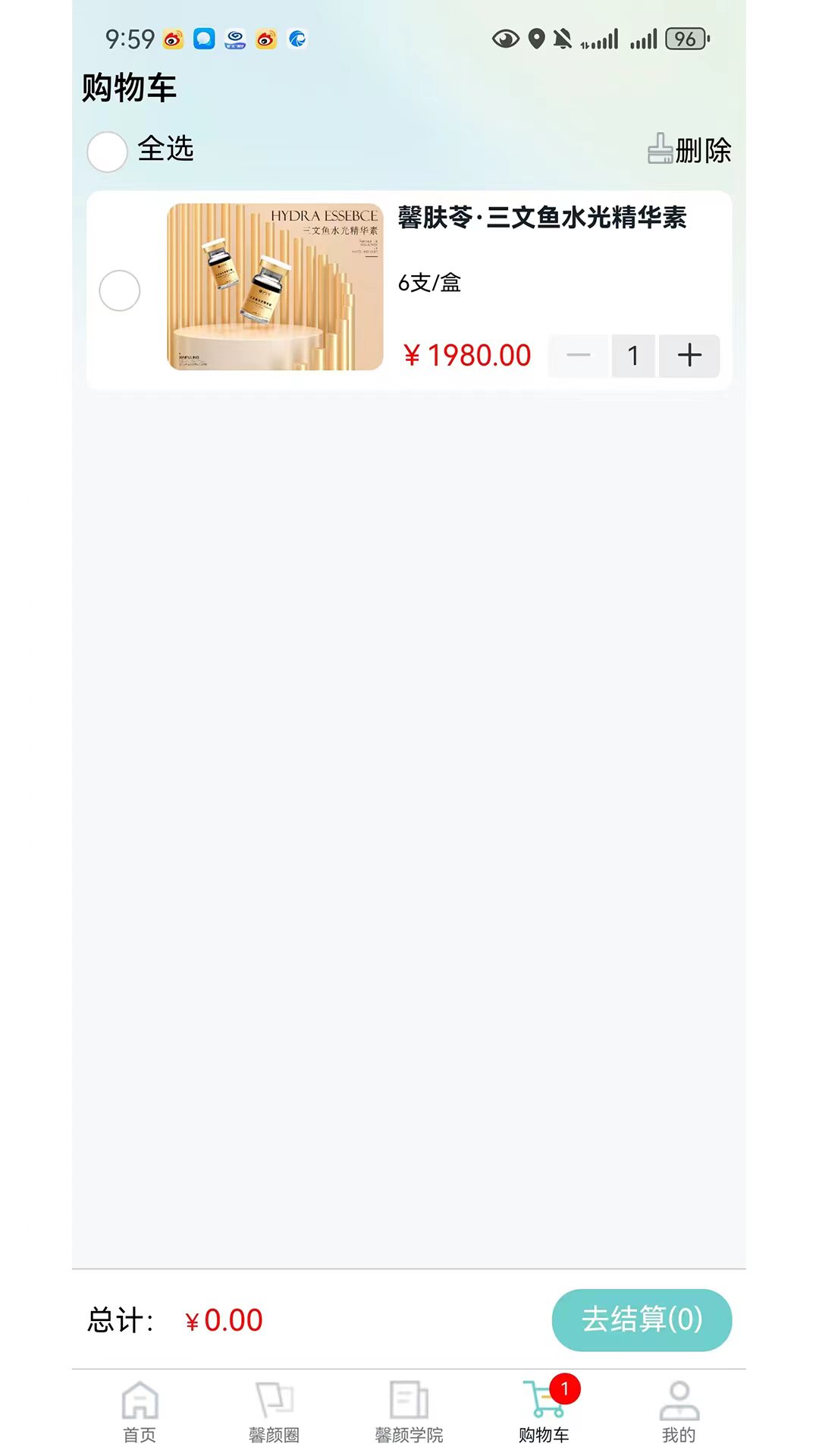Open the 馨颜学院 academy icon
This screenshot has height=1456, width=819.
coord(409,1399)
